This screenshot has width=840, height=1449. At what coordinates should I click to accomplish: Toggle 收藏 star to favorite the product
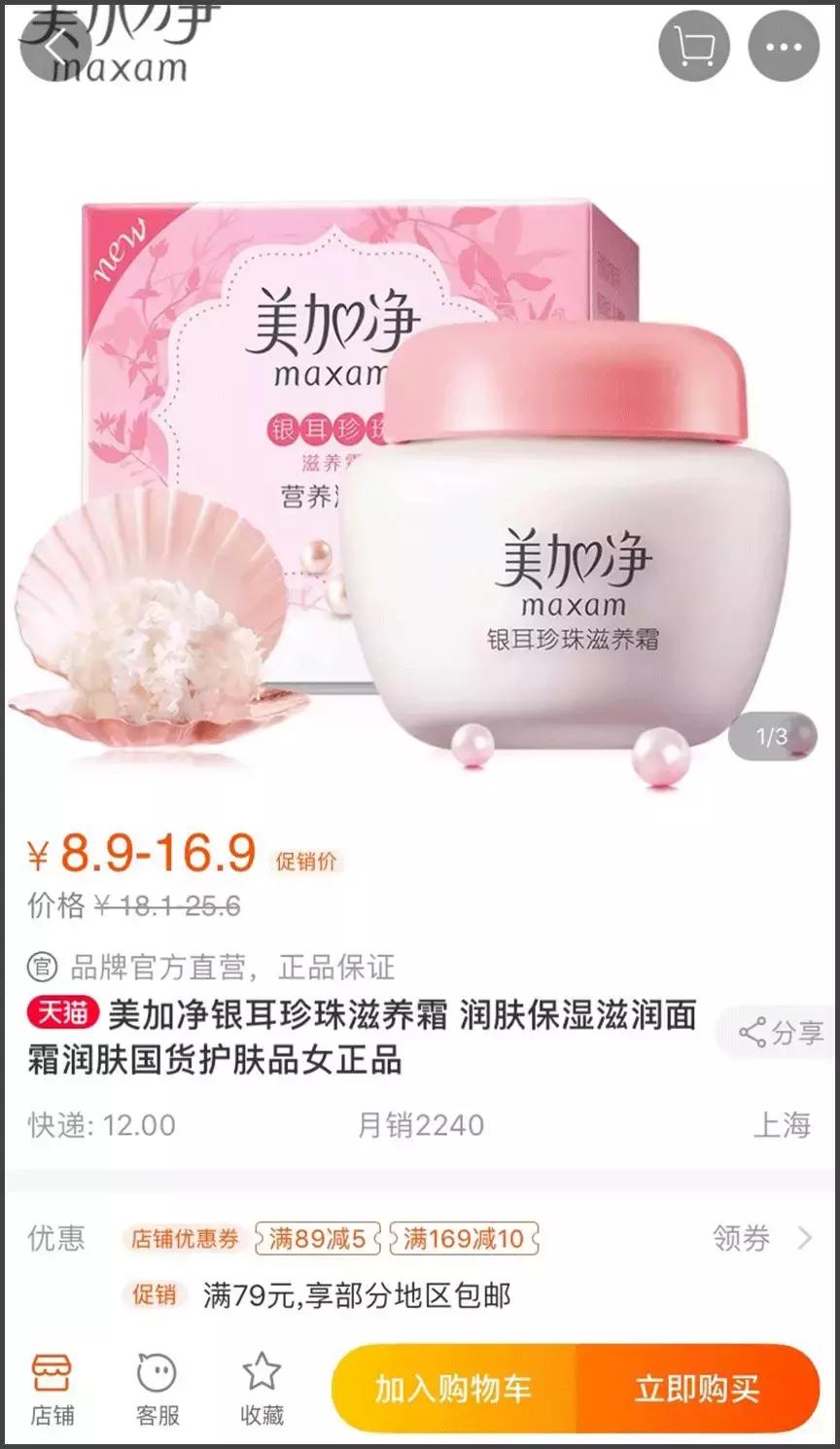tap(261, 1389)
